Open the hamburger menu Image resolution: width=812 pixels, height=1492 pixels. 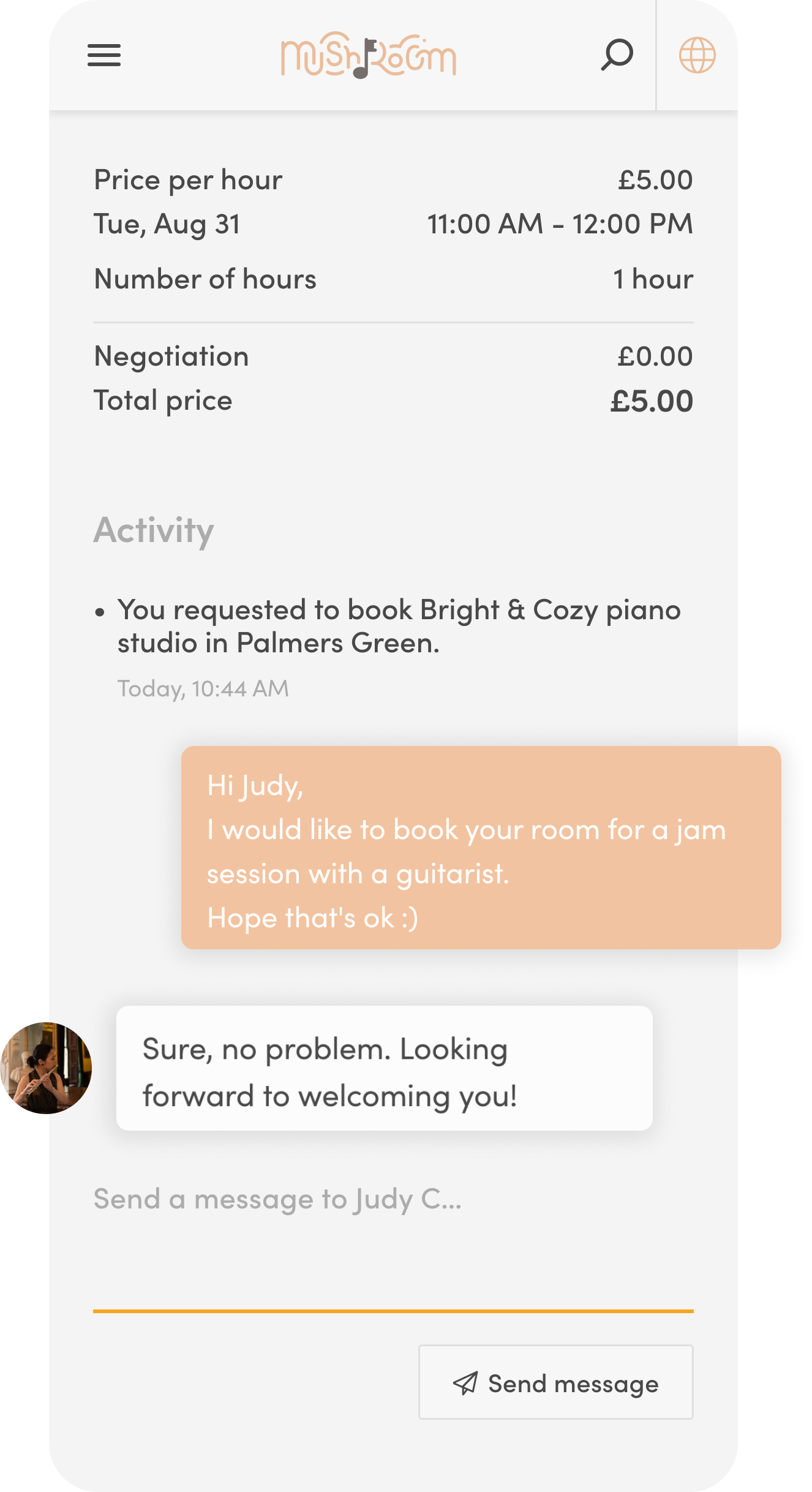click(104, 55)
